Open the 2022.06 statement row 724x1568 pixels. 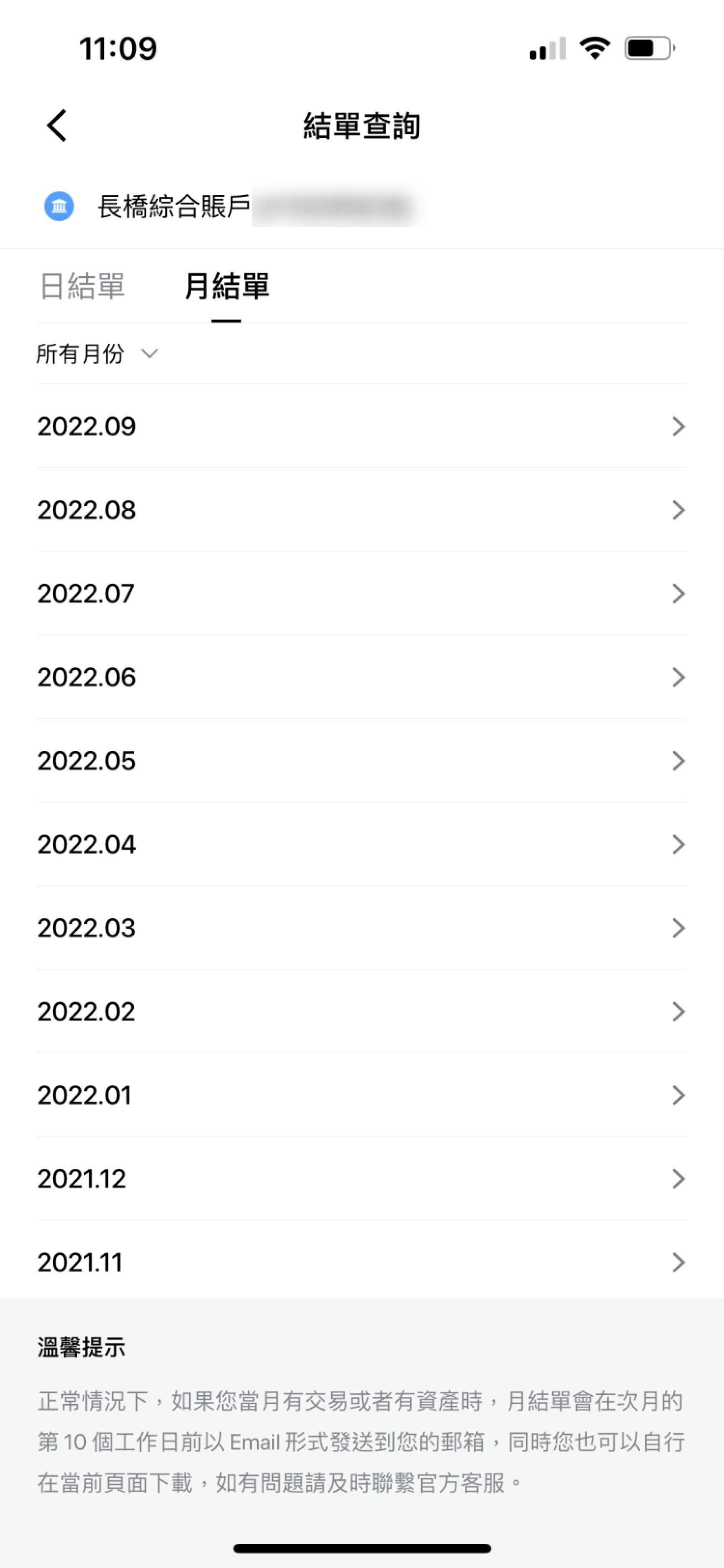point(362,677)
